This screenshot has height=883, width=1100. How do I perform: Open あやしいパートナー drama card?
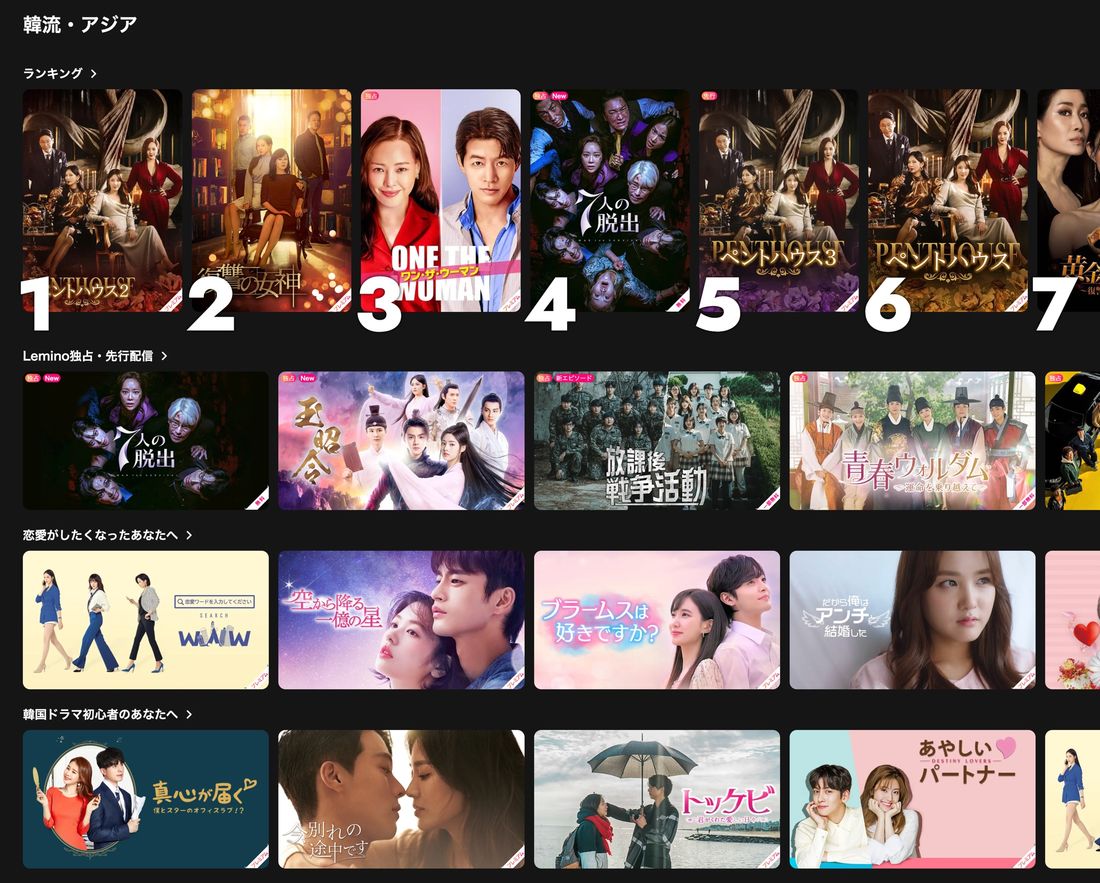click(x=912, y=799)
